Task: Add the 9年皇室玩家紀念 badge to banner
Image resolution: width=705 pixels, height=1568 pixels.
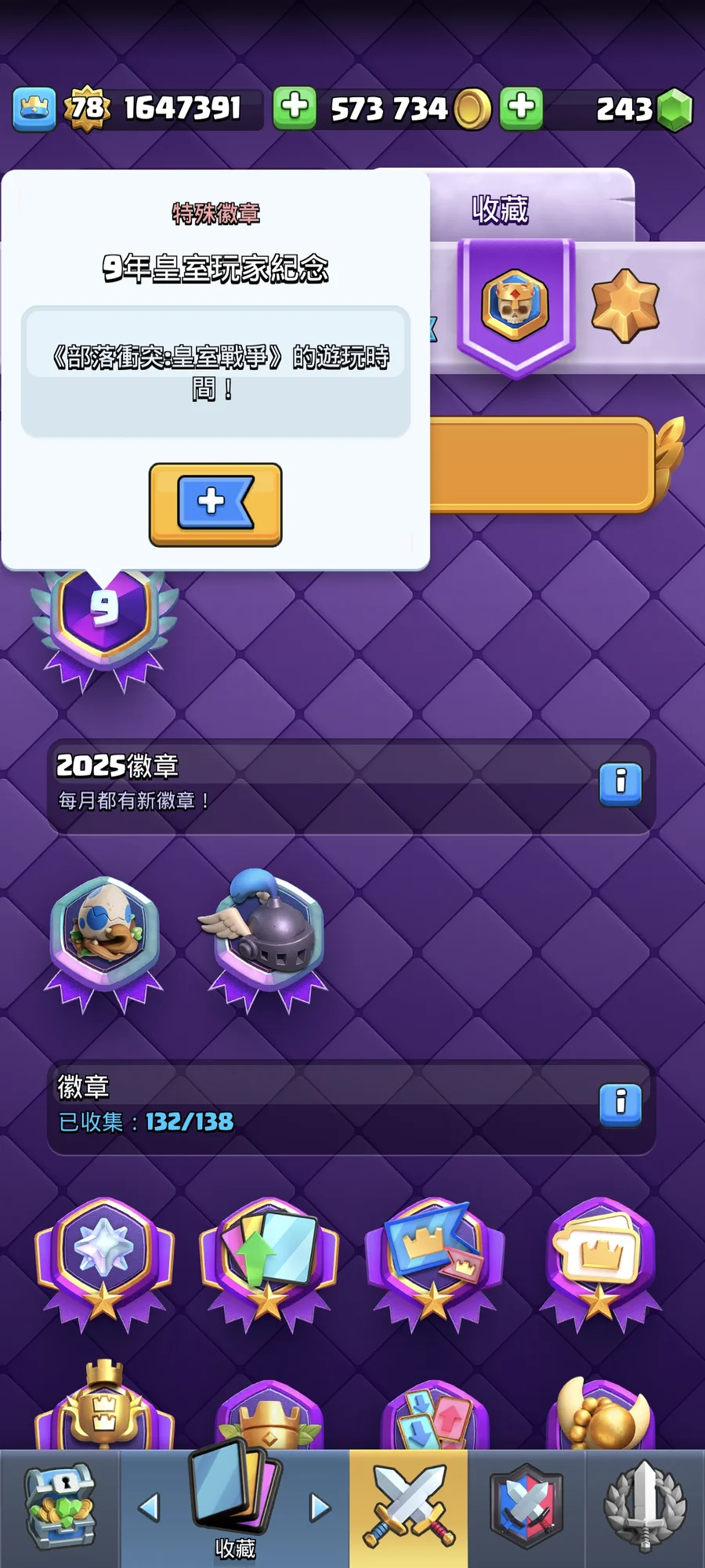Action: point(215,504)
